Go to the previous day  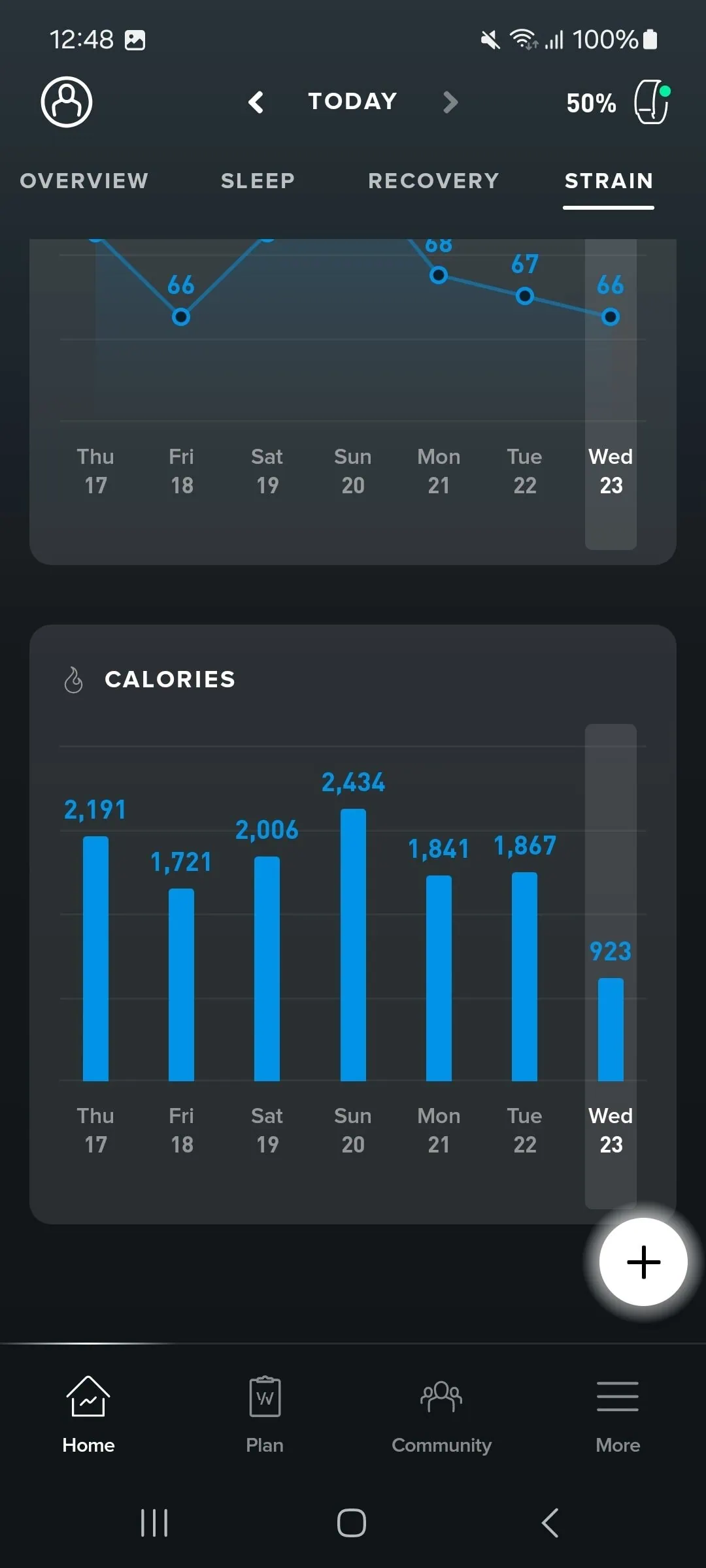point(256,102)
